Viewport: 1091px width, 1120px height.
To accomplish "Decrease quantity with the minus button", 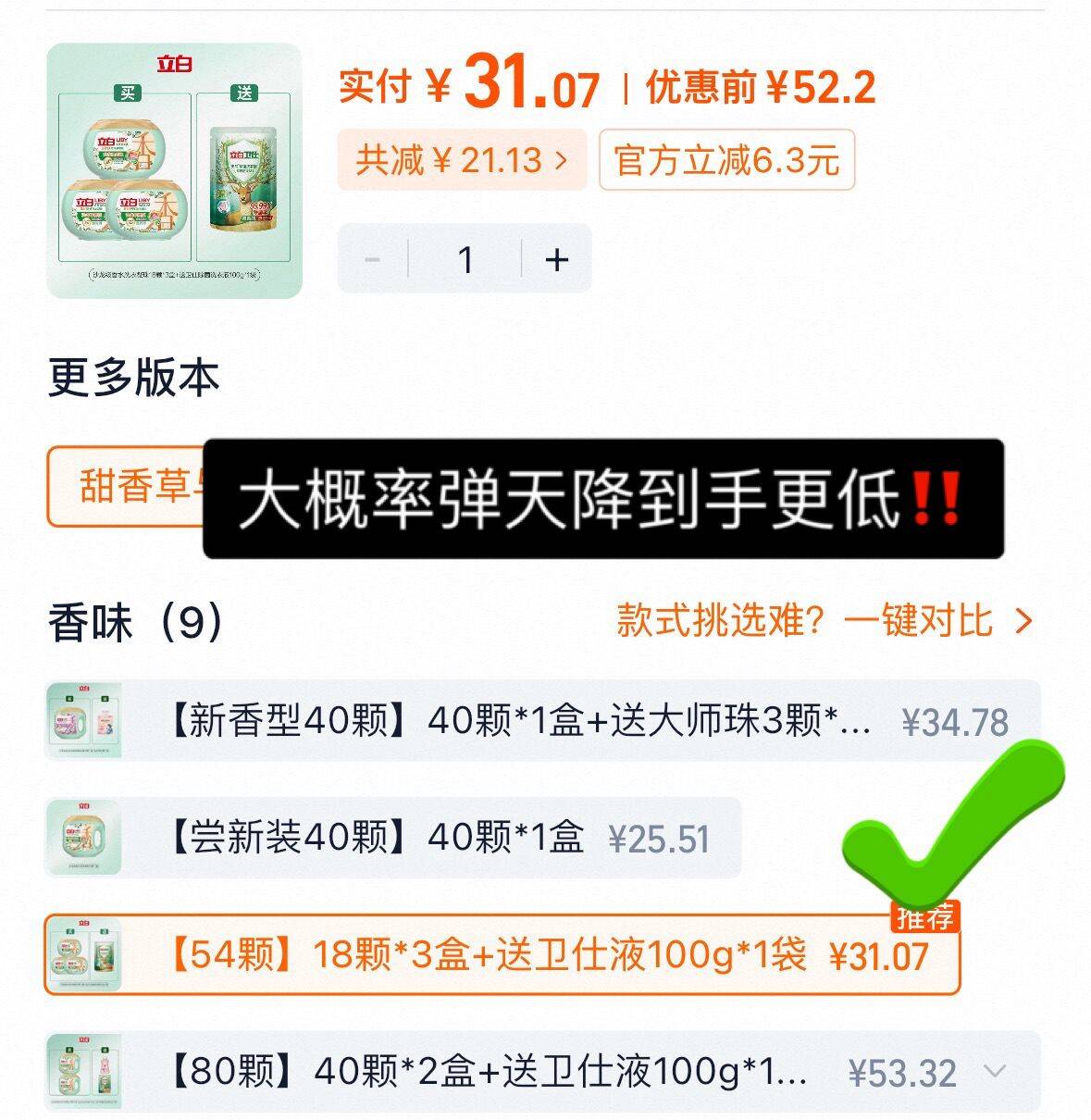I will (373, 260).
